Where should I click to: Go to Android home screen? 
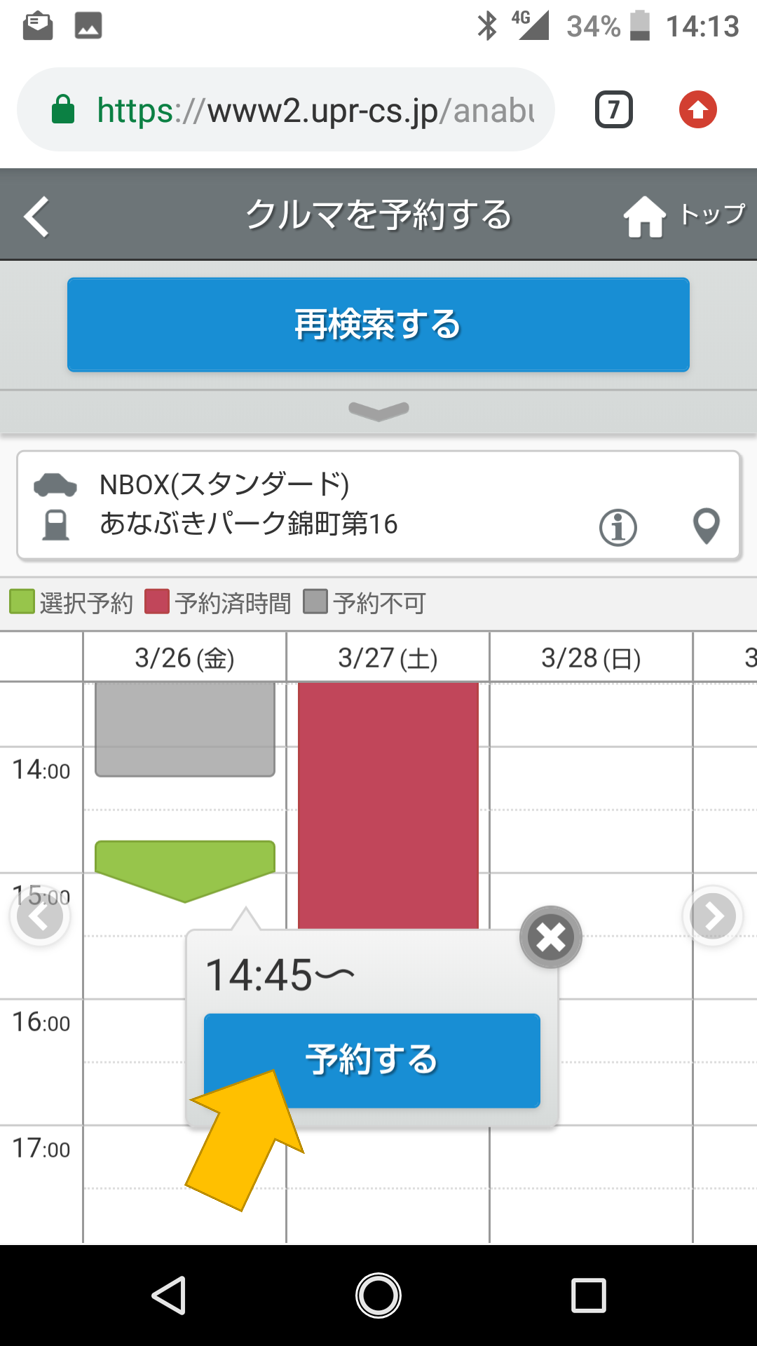378,1296
